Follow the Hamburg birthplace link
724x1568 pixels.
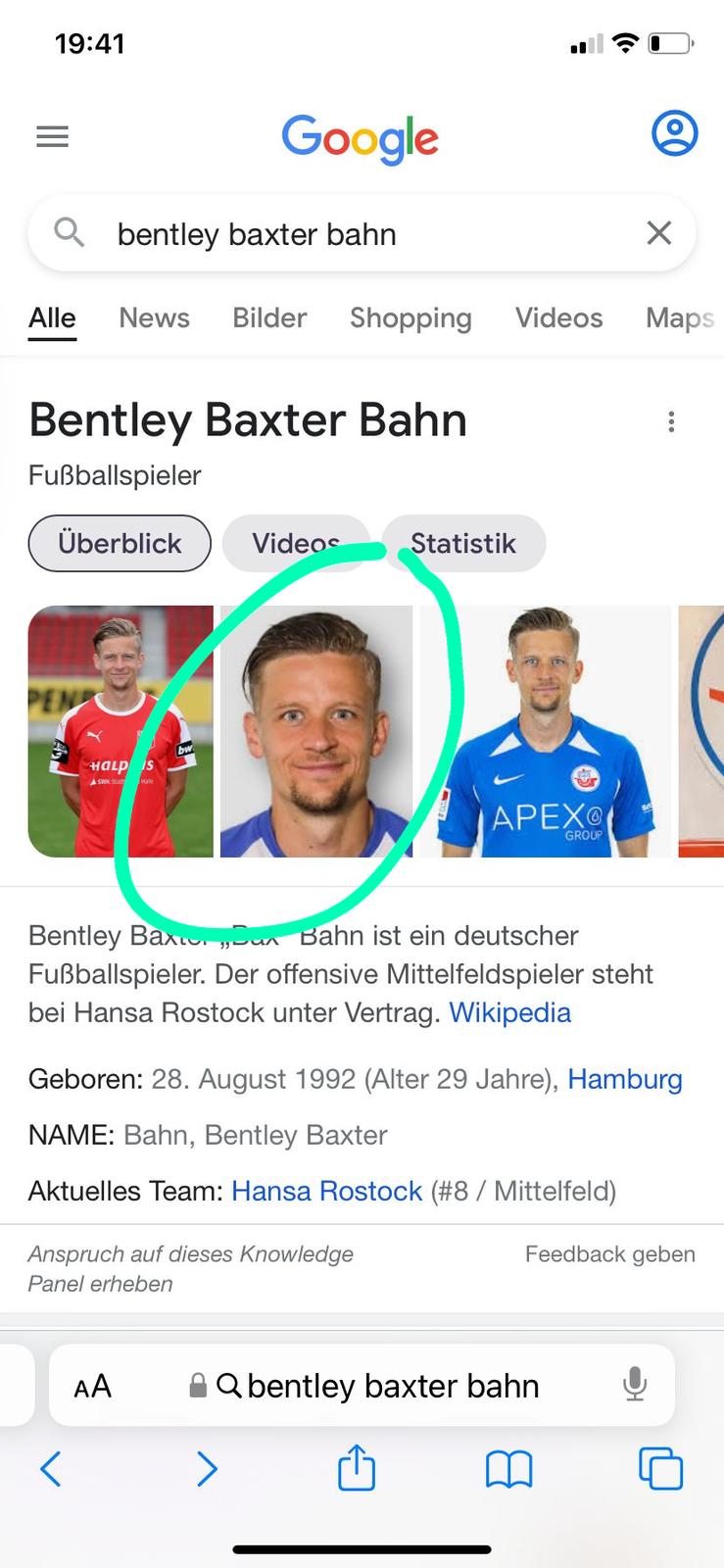tap(624, 1079)
